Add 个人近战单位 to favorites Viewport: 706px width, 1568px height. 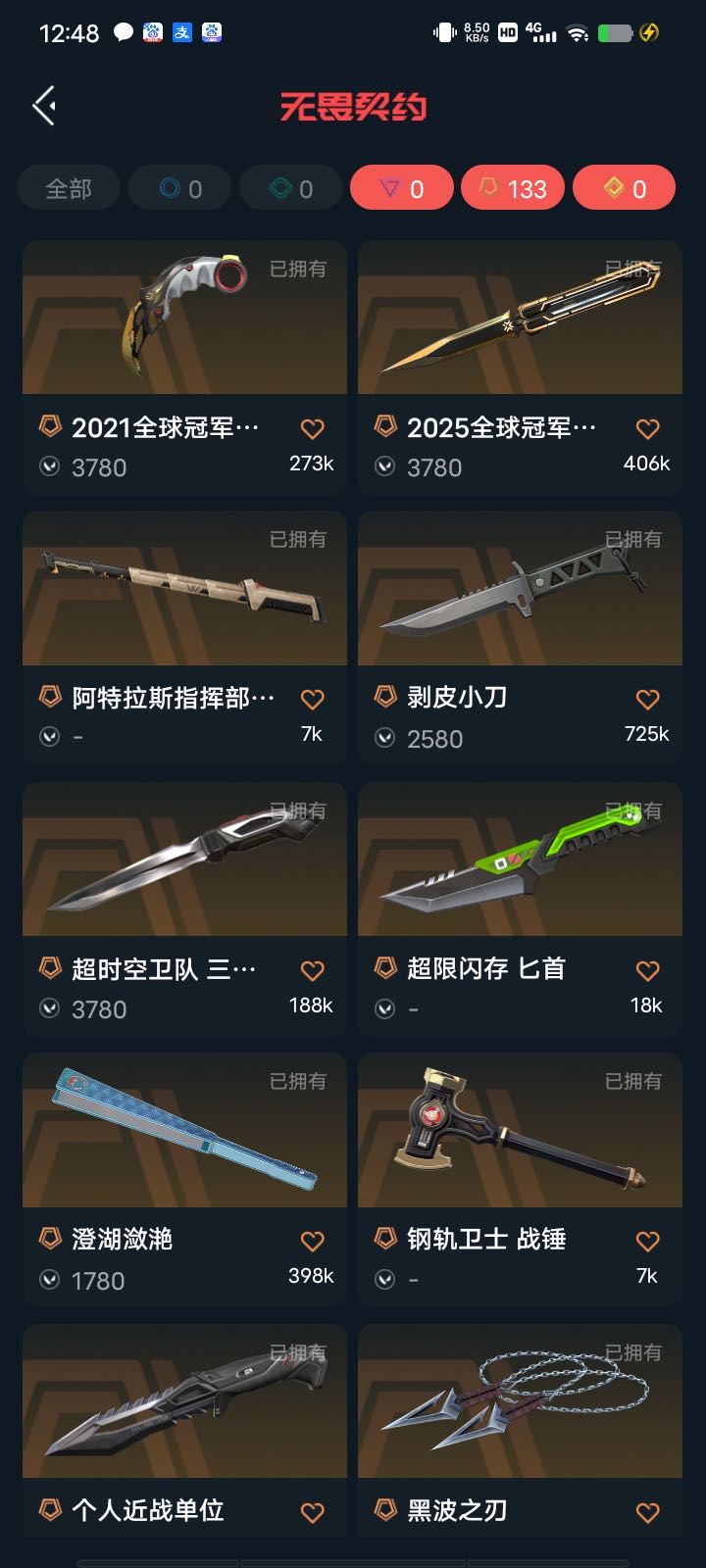pyautogui.click(x=312, y=1513)
